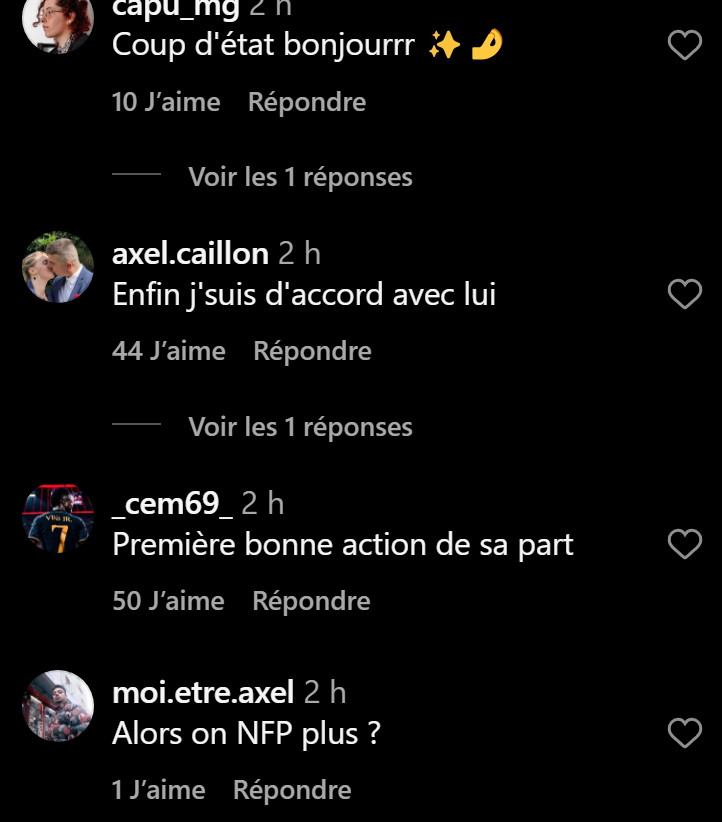View the 1 reply under axel.caillon's comment

click(300, 427)
